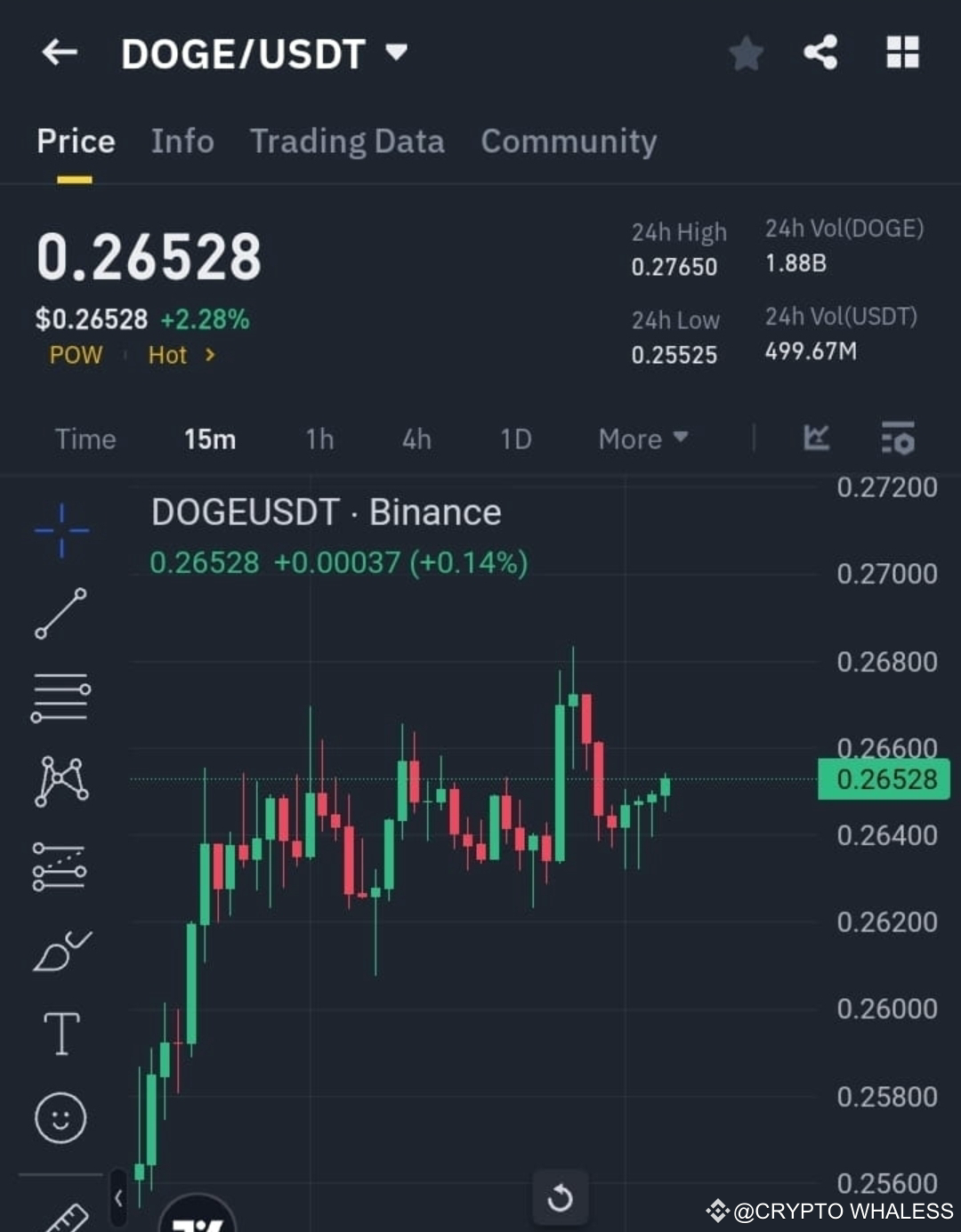The image size is (961, 1232).
Task: Collapse the drawing tools sidebar
Action: tap(117, 1196)
